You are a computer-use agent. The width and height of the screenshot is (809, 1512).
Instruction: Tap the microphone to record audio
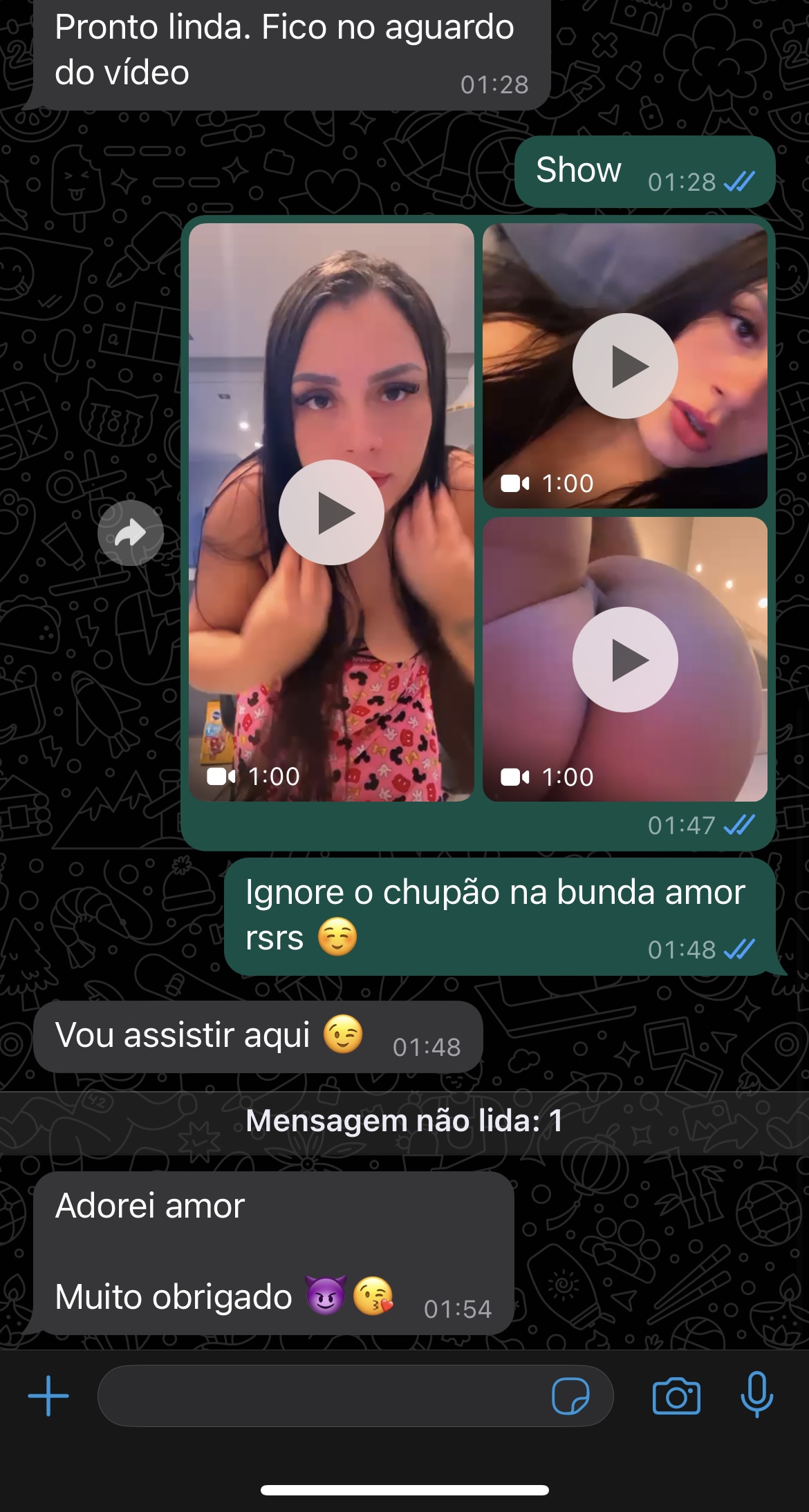coord(756,1395)
